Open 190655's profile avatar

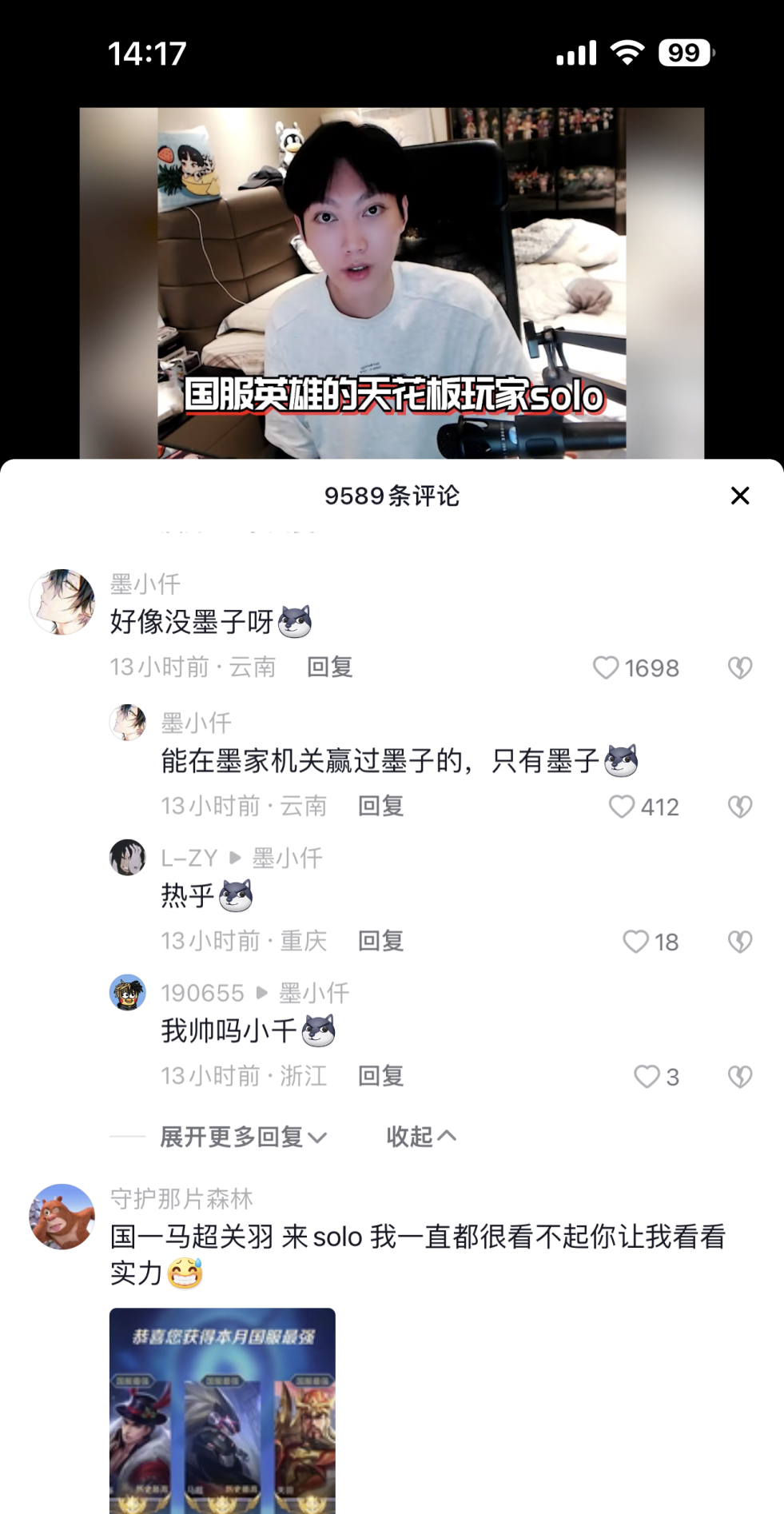128,993
